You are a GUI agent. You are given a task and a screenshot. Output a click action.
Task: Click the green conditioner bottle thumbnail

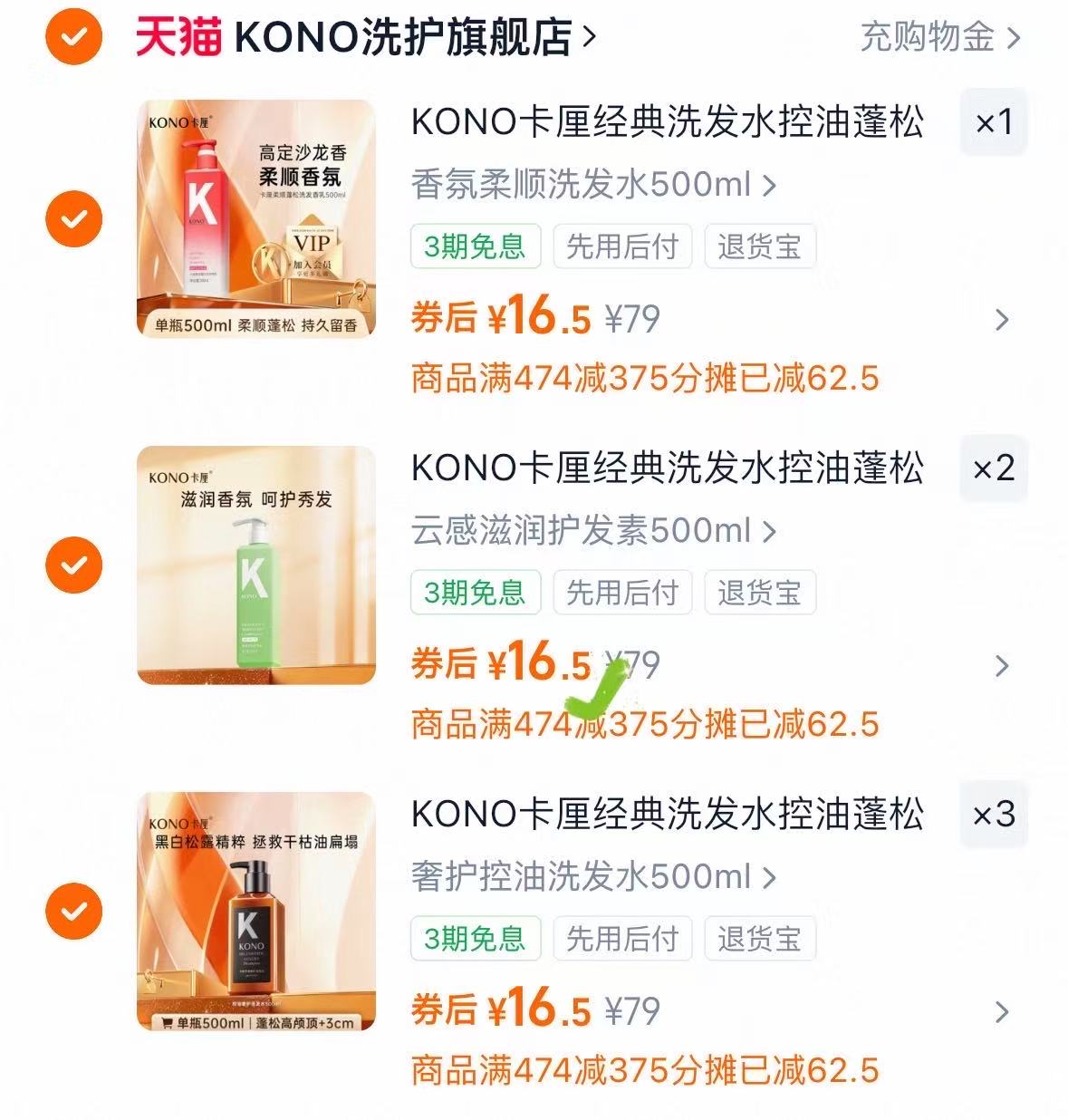(x=256, y=565)
